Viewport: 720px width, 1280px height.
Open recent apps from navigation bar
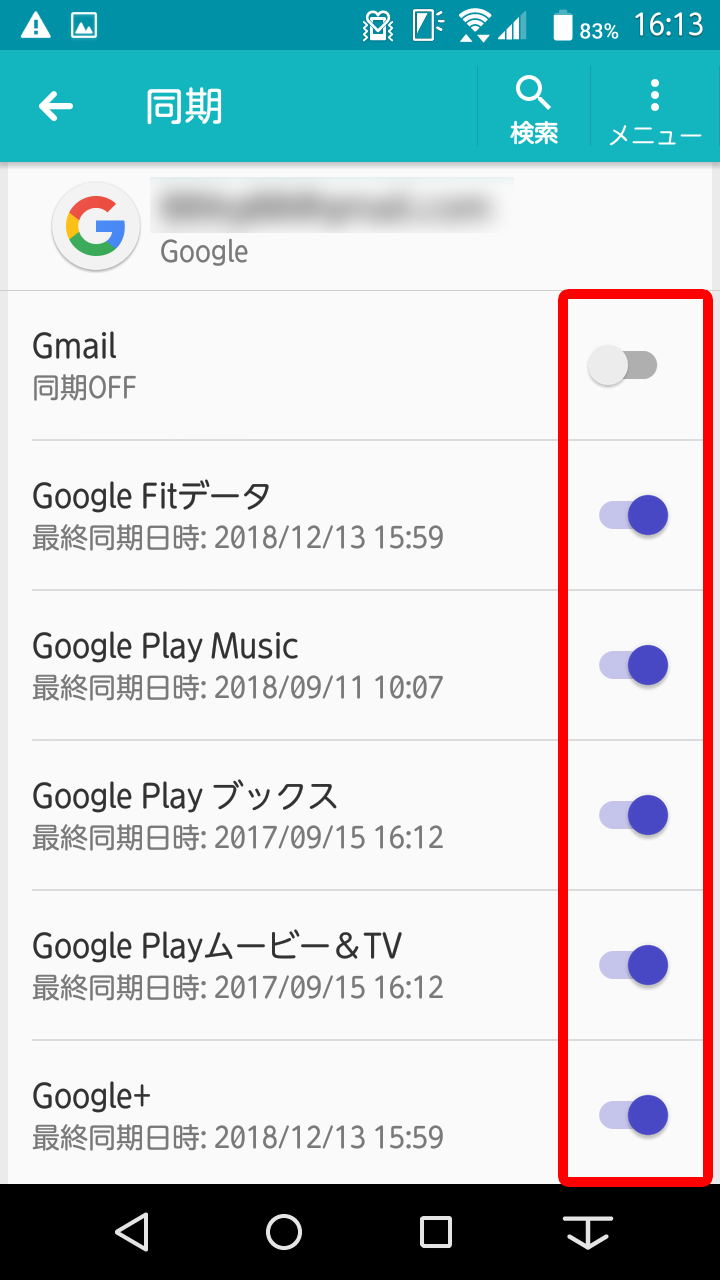[436, 1231]
